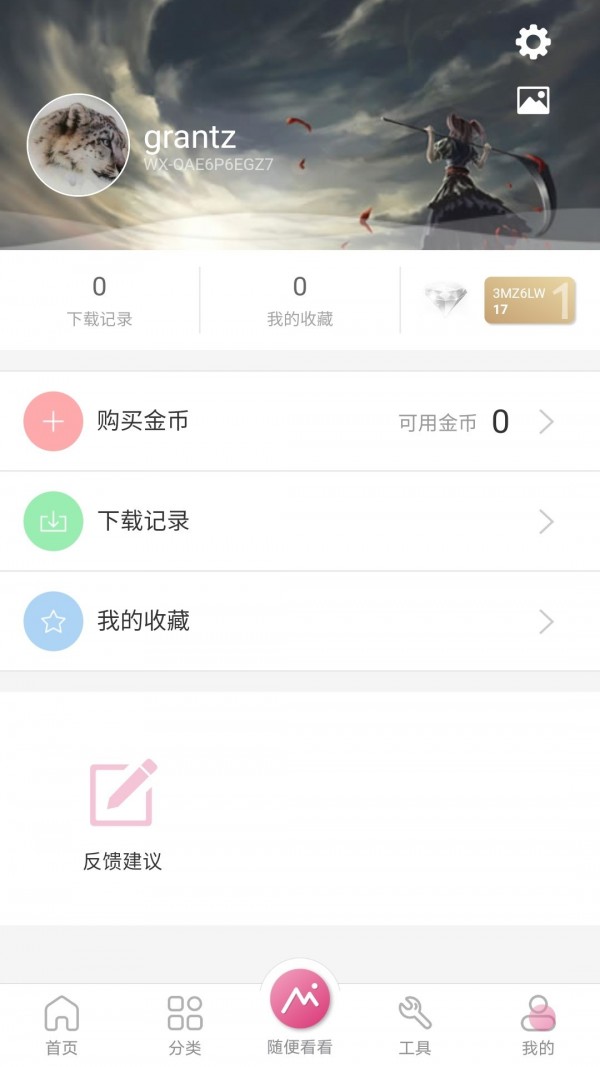This screenshot has height=1067, width=600.
Task: View the 下载记录 count stat
Action: click(x=99, y=300)
